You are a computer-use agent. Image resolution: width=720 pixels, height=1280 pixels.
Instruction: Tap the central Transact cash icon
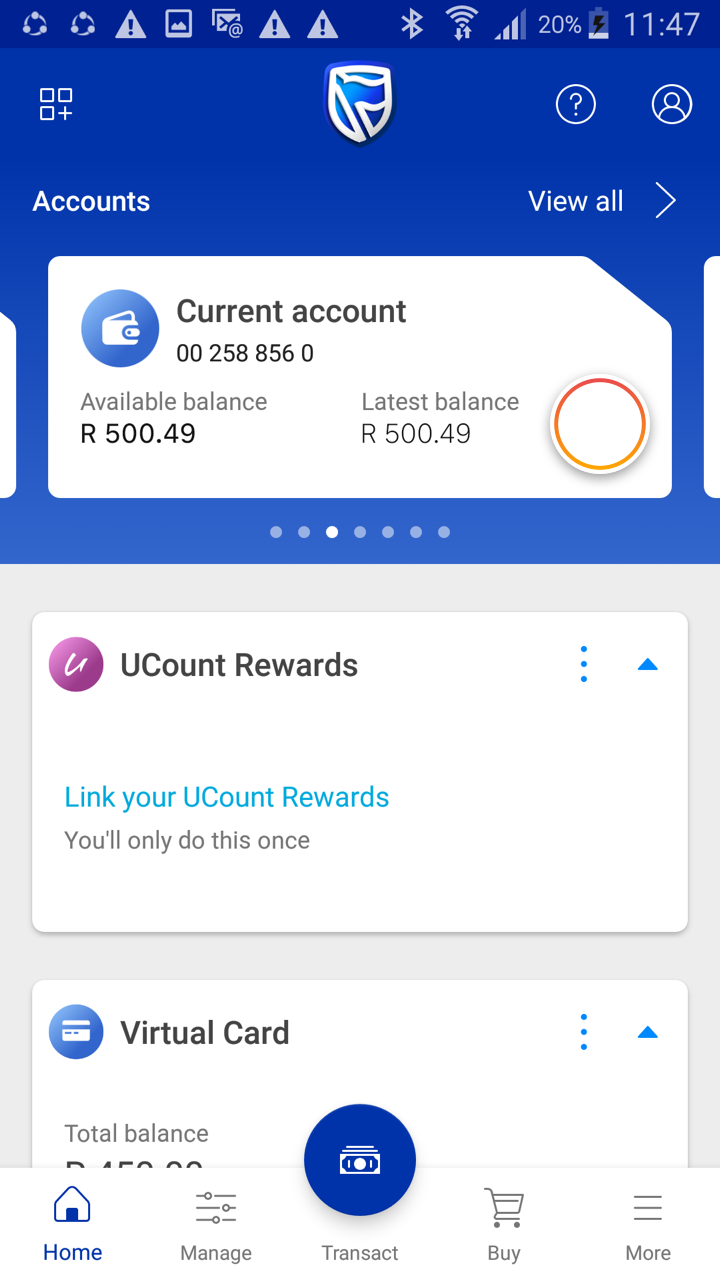(x=360, y=1159)
